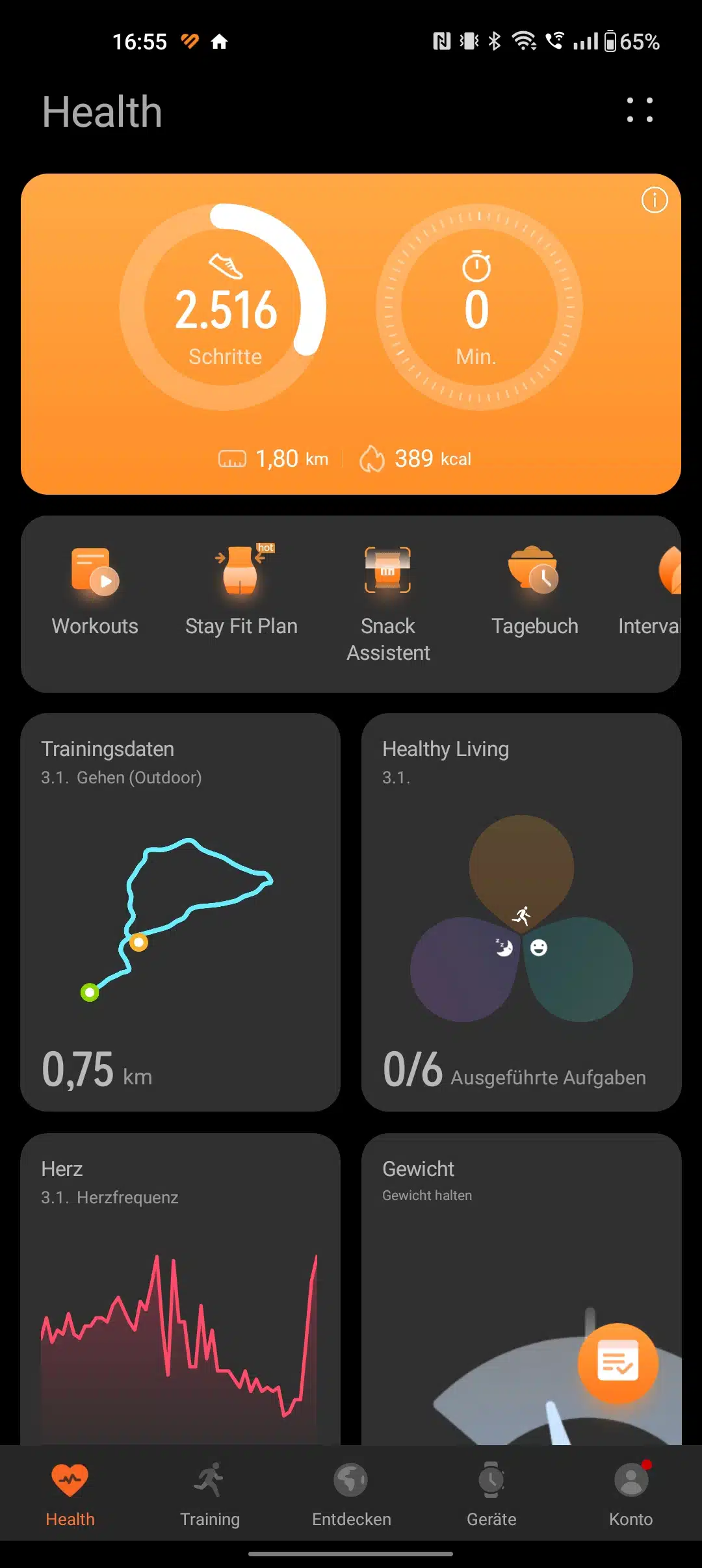Open the steps ring showing 2.516 Schritte
Image resolution: width=702 pixels, height=1568 pixels.
(x=223, y=307)
